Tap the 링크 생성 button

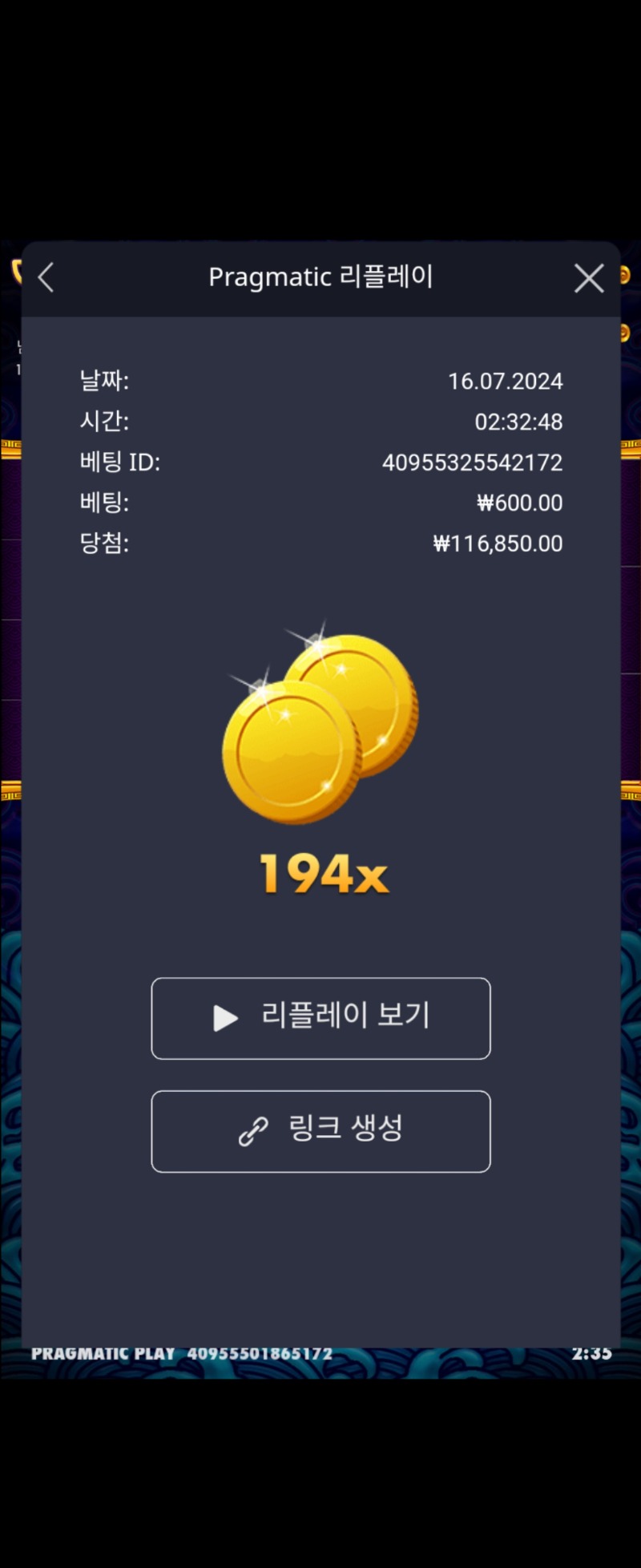[320, 1130]
